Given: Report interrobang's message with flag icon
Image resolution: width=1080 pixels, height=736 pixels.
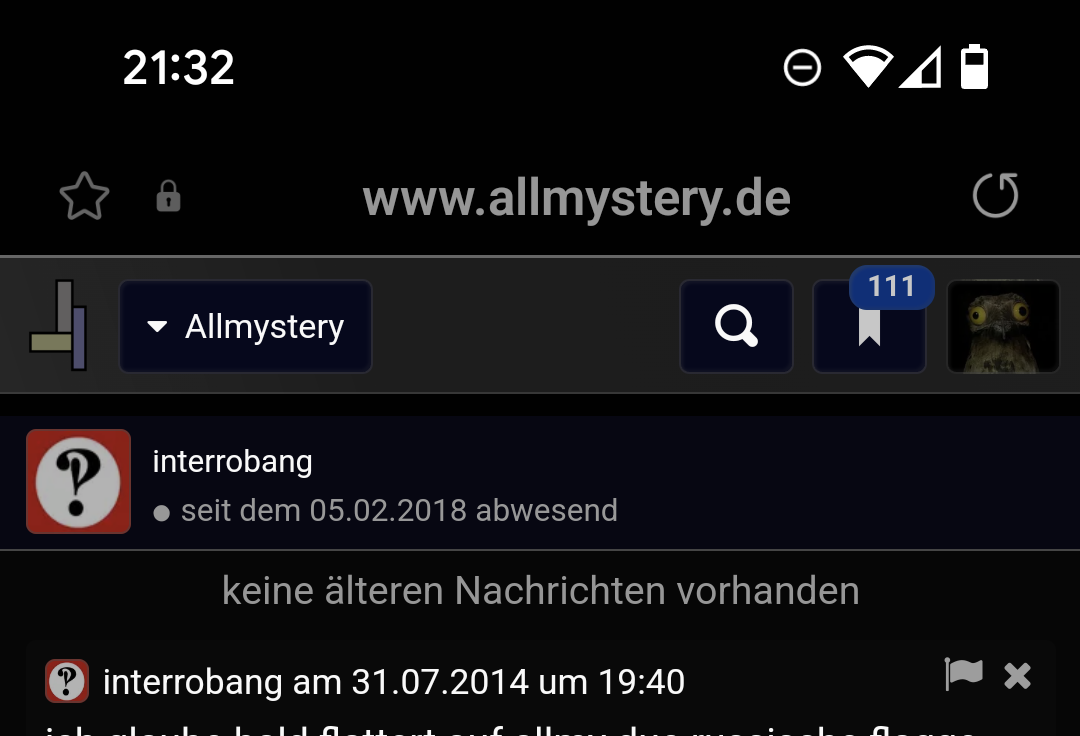Looking at the screenshot, I should (x=963, y=675).
